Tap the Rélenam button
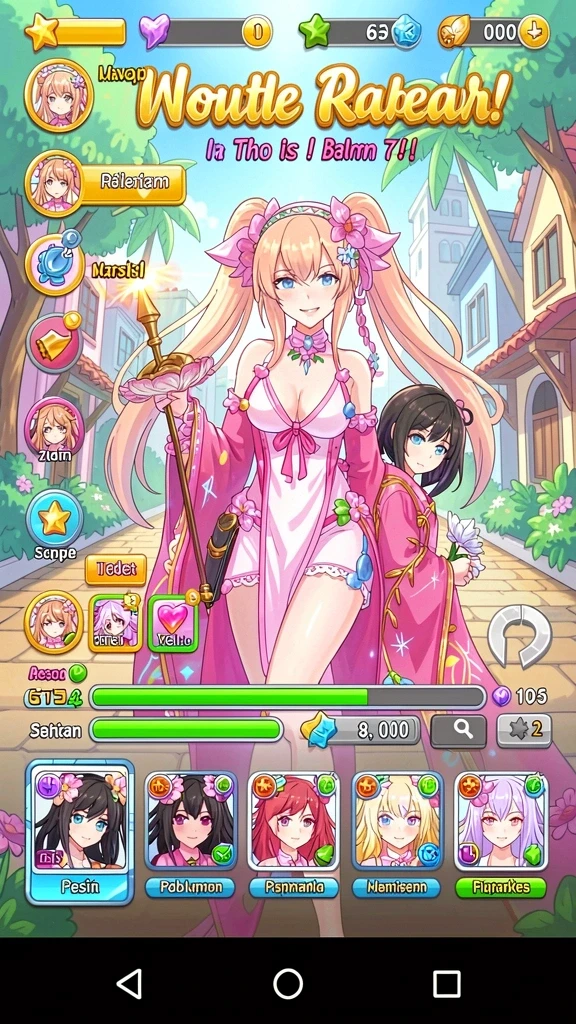This screenshot has width=576, height=1024. point(134,182)
